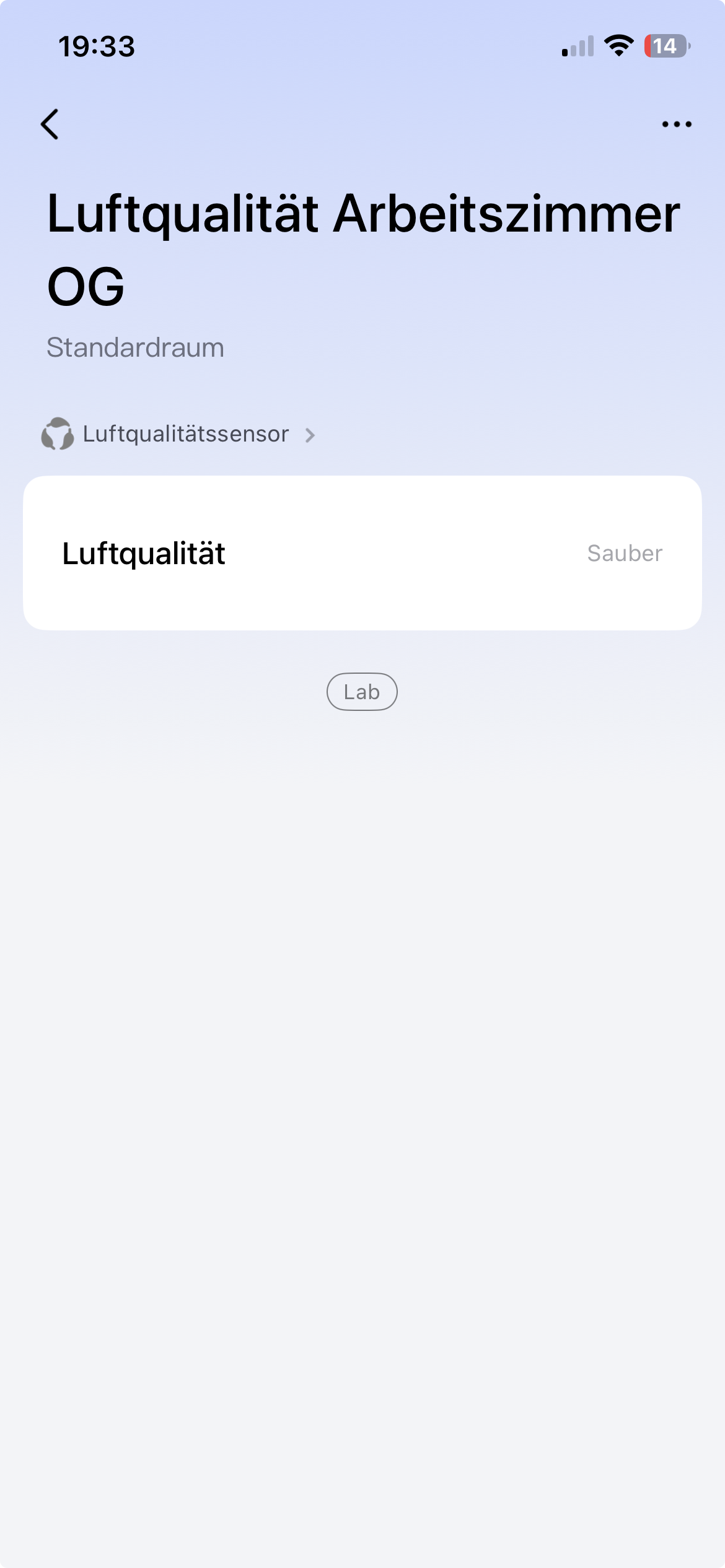Tap the Lab button
The width and height of the screenshot is (725, 1568).
(362, 692)
